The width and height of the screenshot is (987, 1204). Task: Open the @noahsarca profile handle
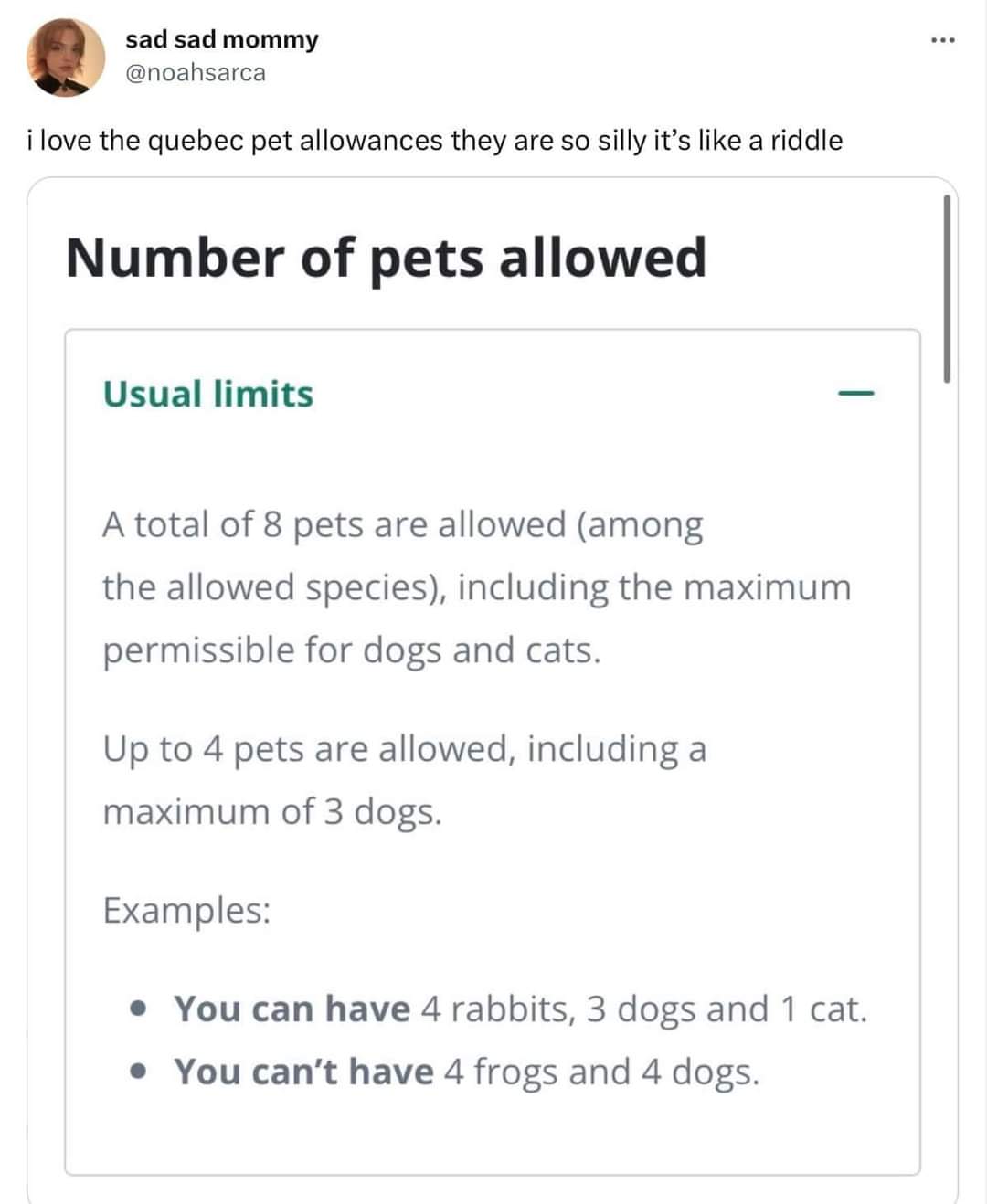[195, 72]
